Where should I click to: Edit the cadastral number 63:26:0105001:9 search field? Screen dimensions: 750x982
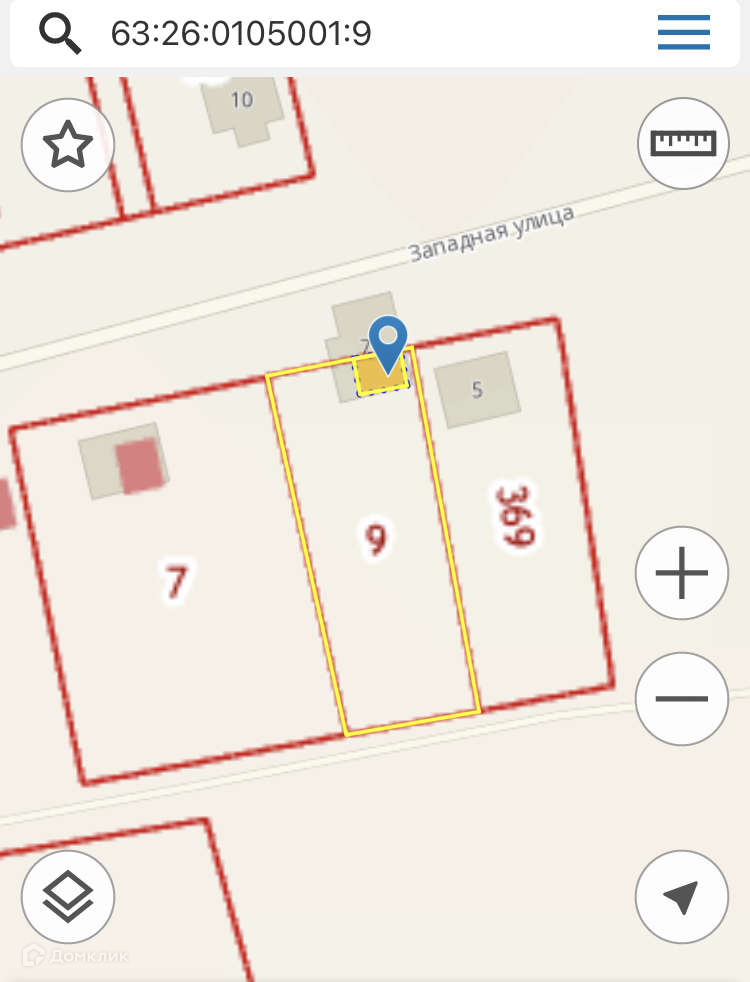[300, 35]
